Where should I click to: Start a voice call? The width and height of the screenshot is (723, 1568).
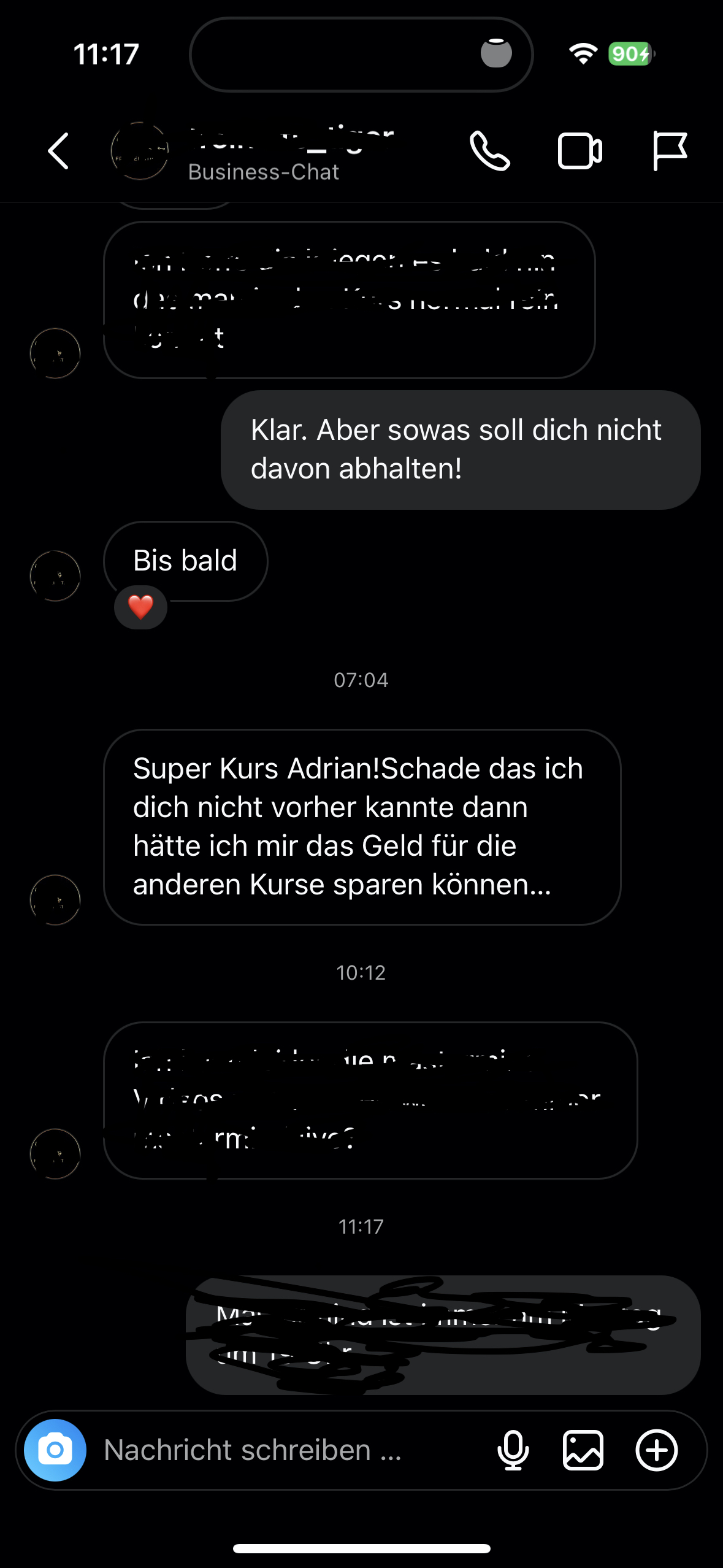[x=489, y=150]
